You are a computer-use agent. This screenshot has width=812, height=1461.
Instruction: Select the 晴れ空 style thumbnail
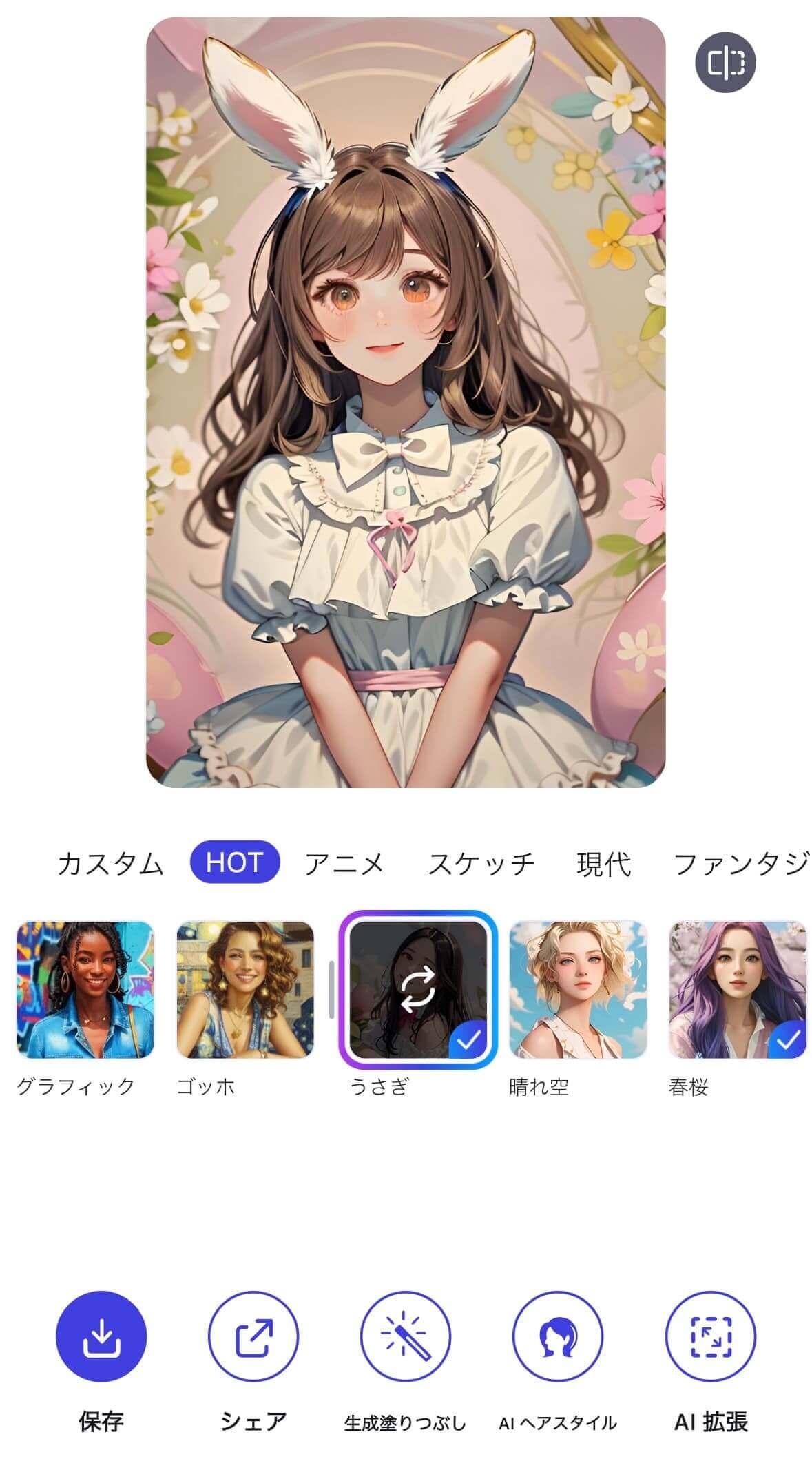click(x=577, y=990)
